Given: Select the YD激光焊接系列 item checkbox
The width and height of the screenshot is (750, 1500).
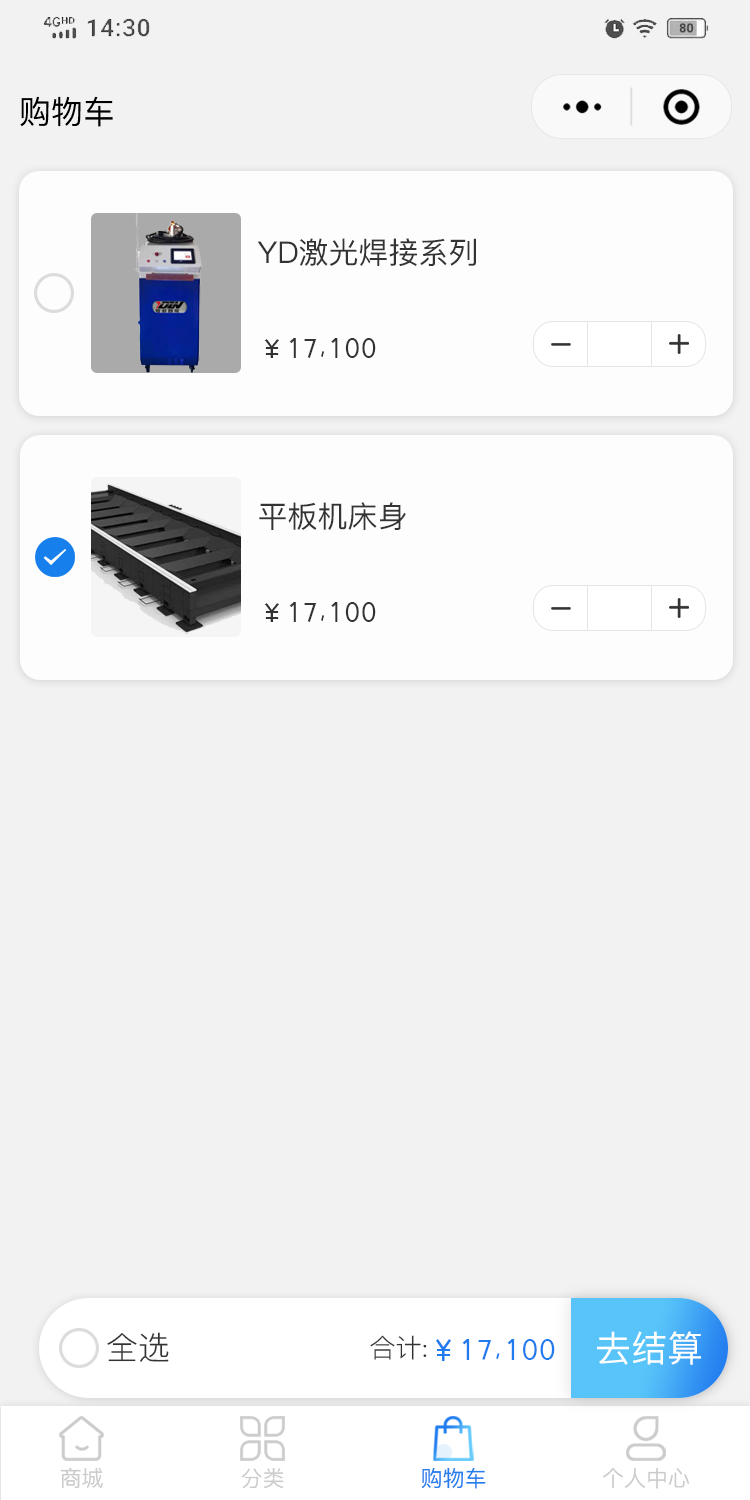Looking at the screenshot, I should coord(54,293).
